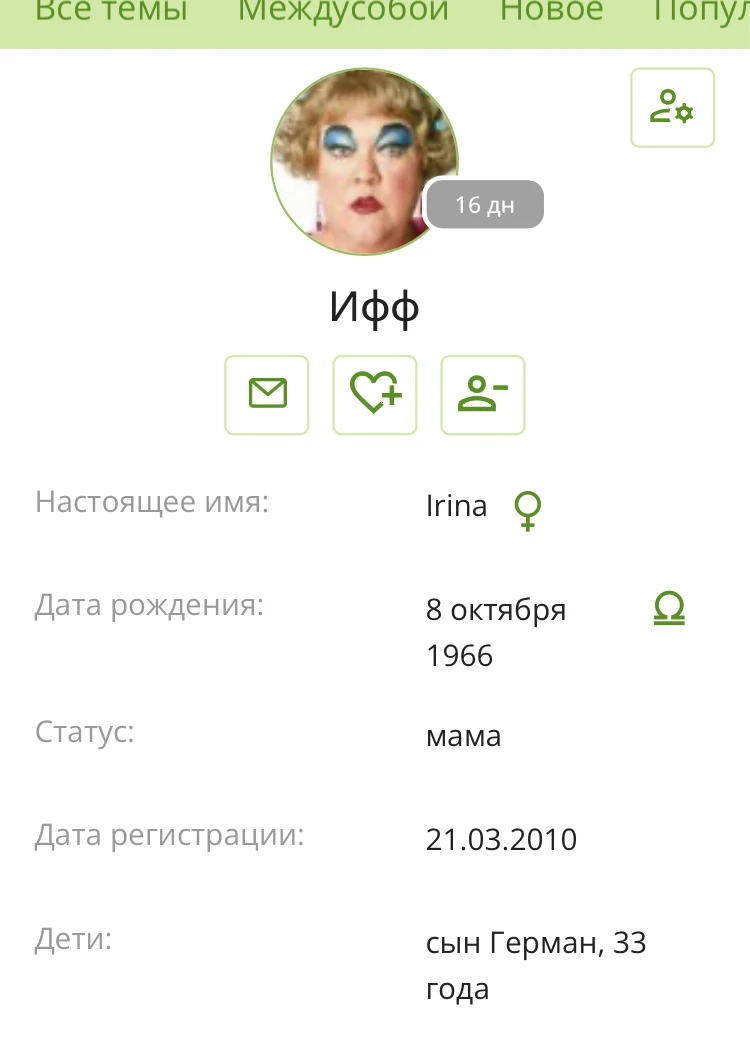Send a message via the envelope icon
This screenshot has height=1042, width=750.
(267, 395)
